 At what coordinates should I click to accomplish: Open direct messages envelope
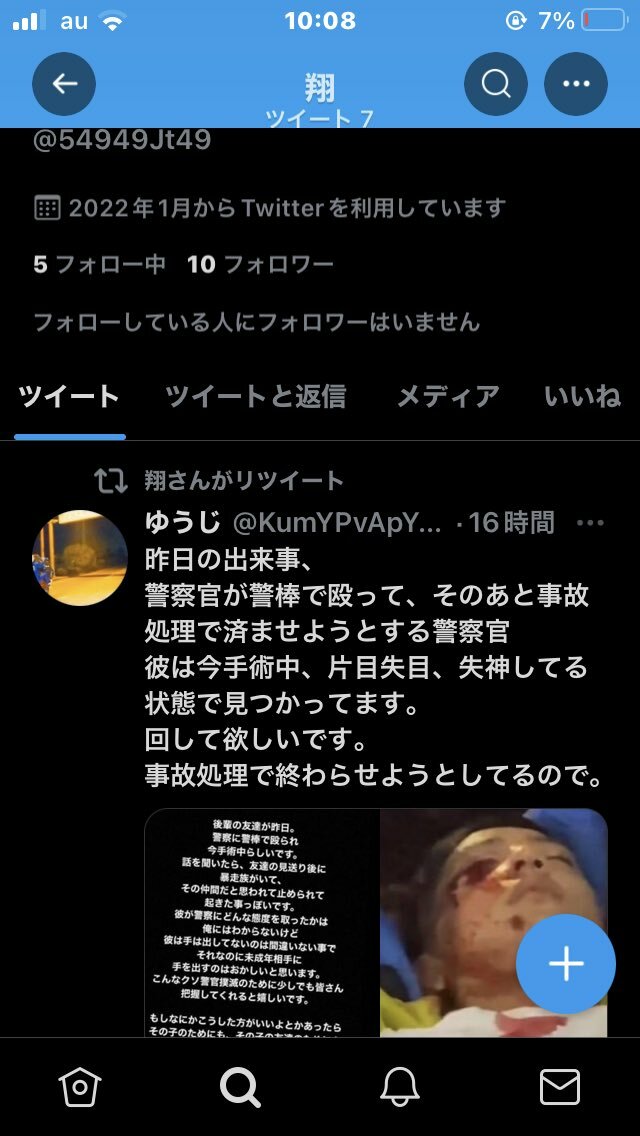560,1086
